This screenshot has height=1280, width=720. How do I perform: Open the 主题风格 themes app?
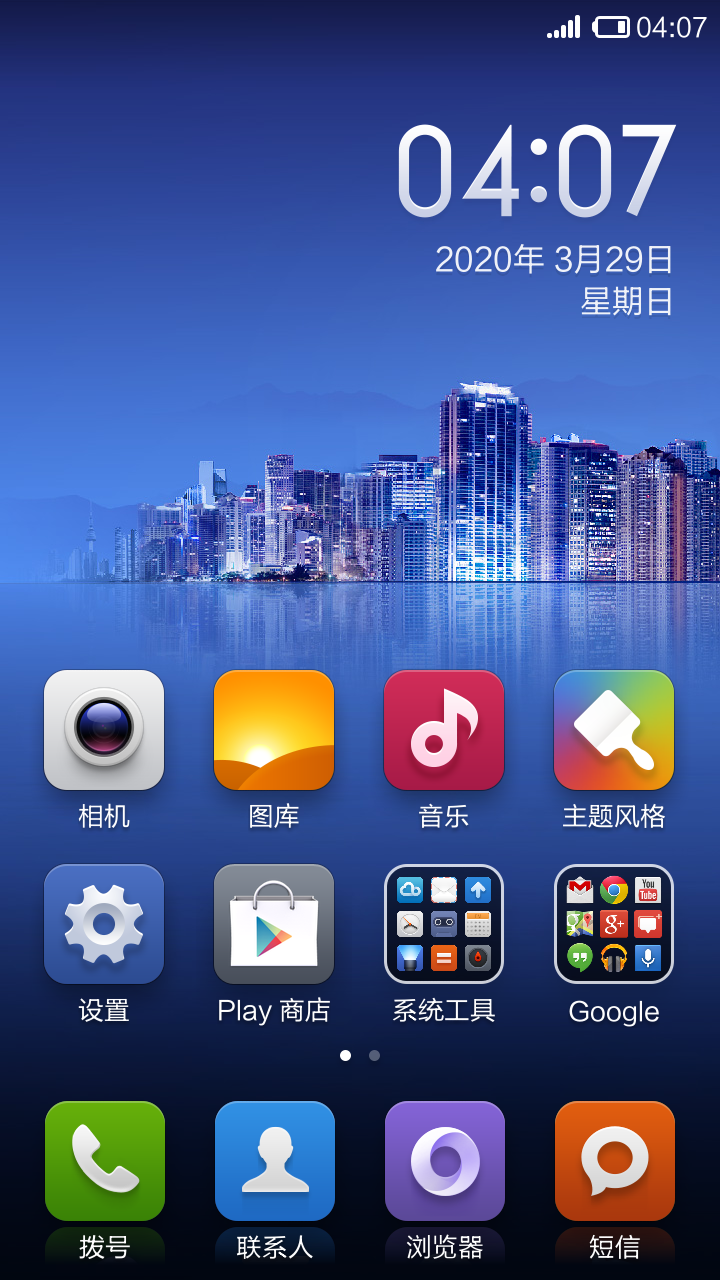click(x=614, y=730)
